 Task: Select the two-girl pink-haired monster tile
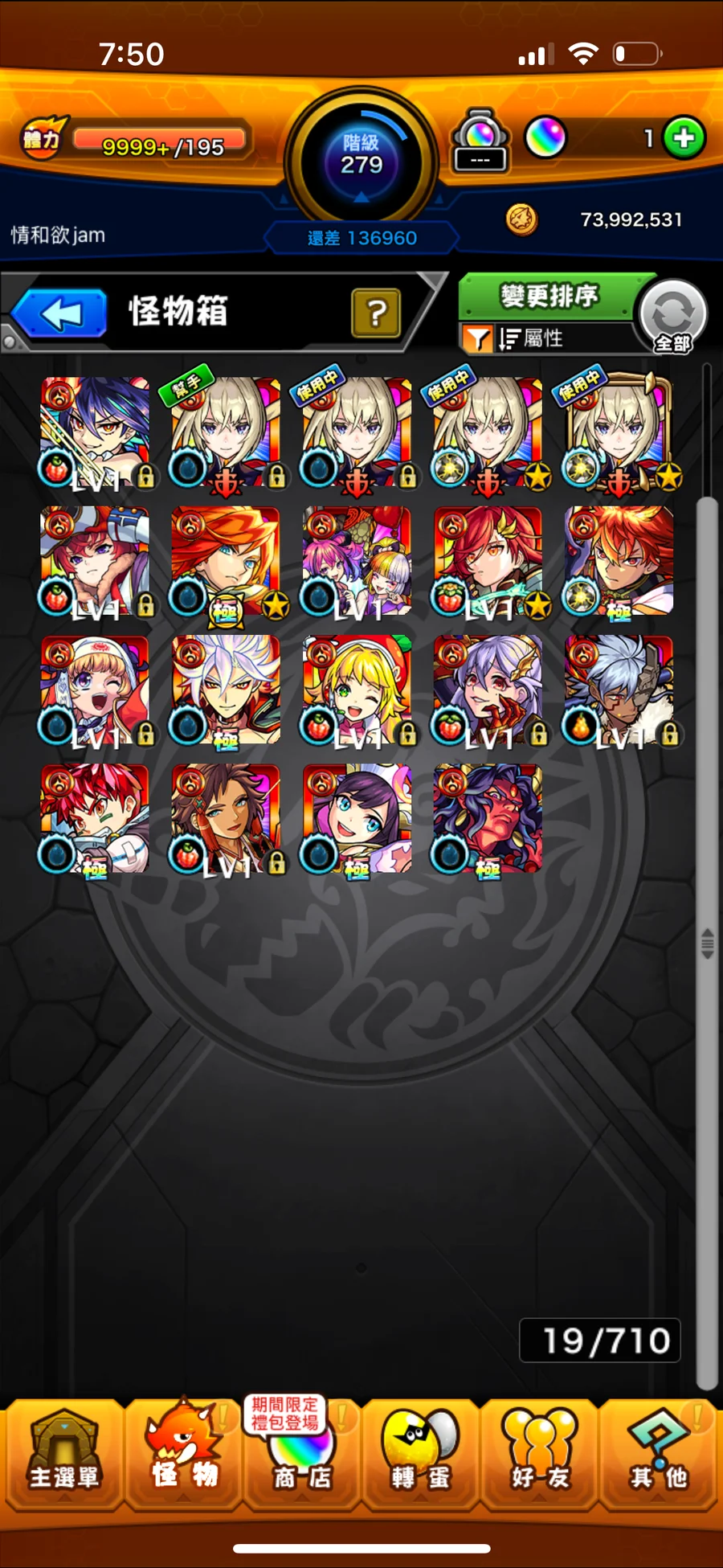point(357,561)
